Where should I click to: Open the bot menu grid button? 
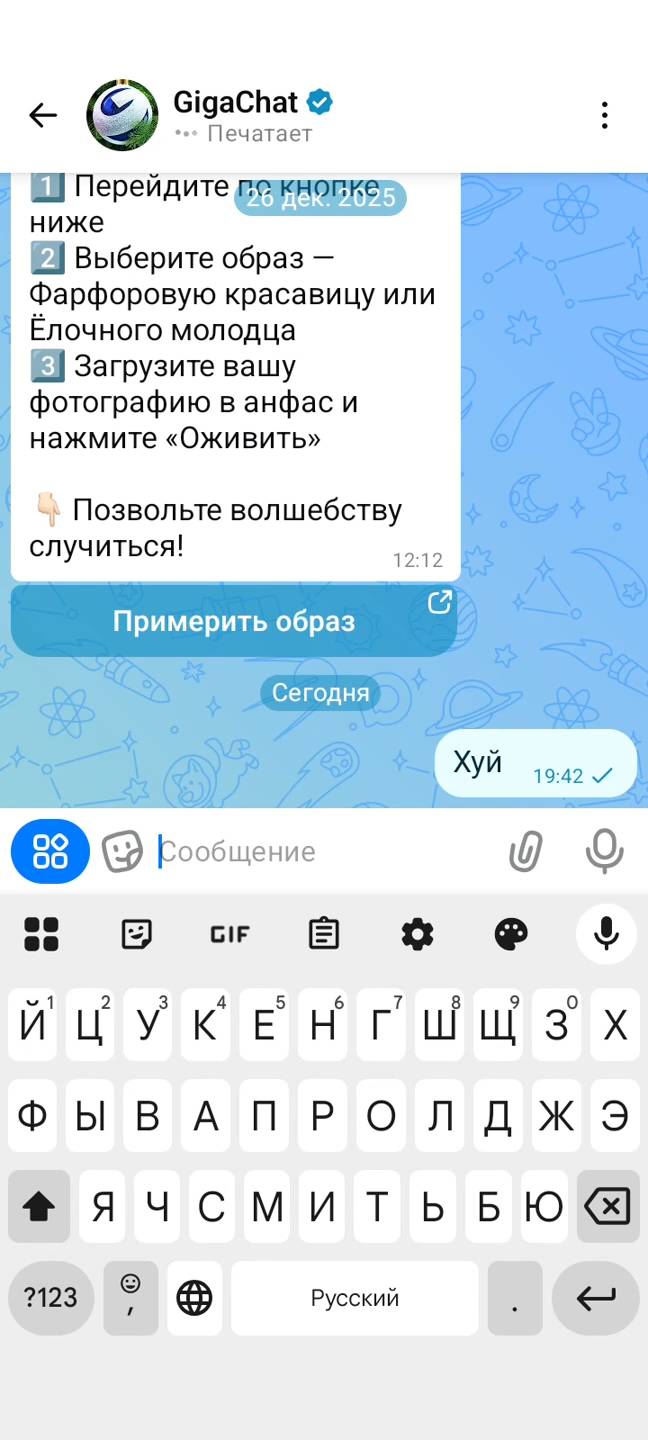pos(50,852)
